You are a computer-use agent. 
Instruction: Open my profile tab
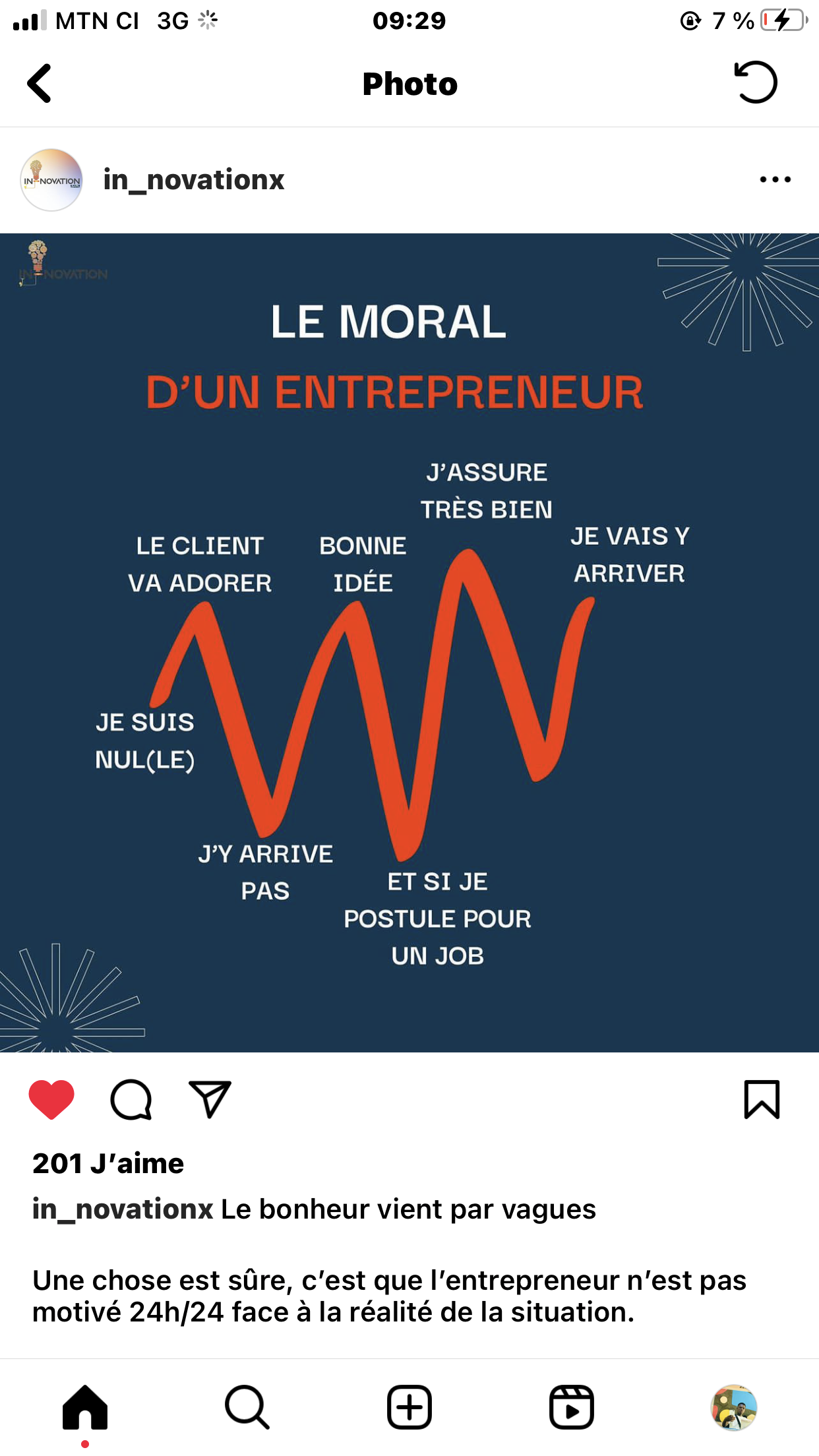click(x=734, y=1408)
